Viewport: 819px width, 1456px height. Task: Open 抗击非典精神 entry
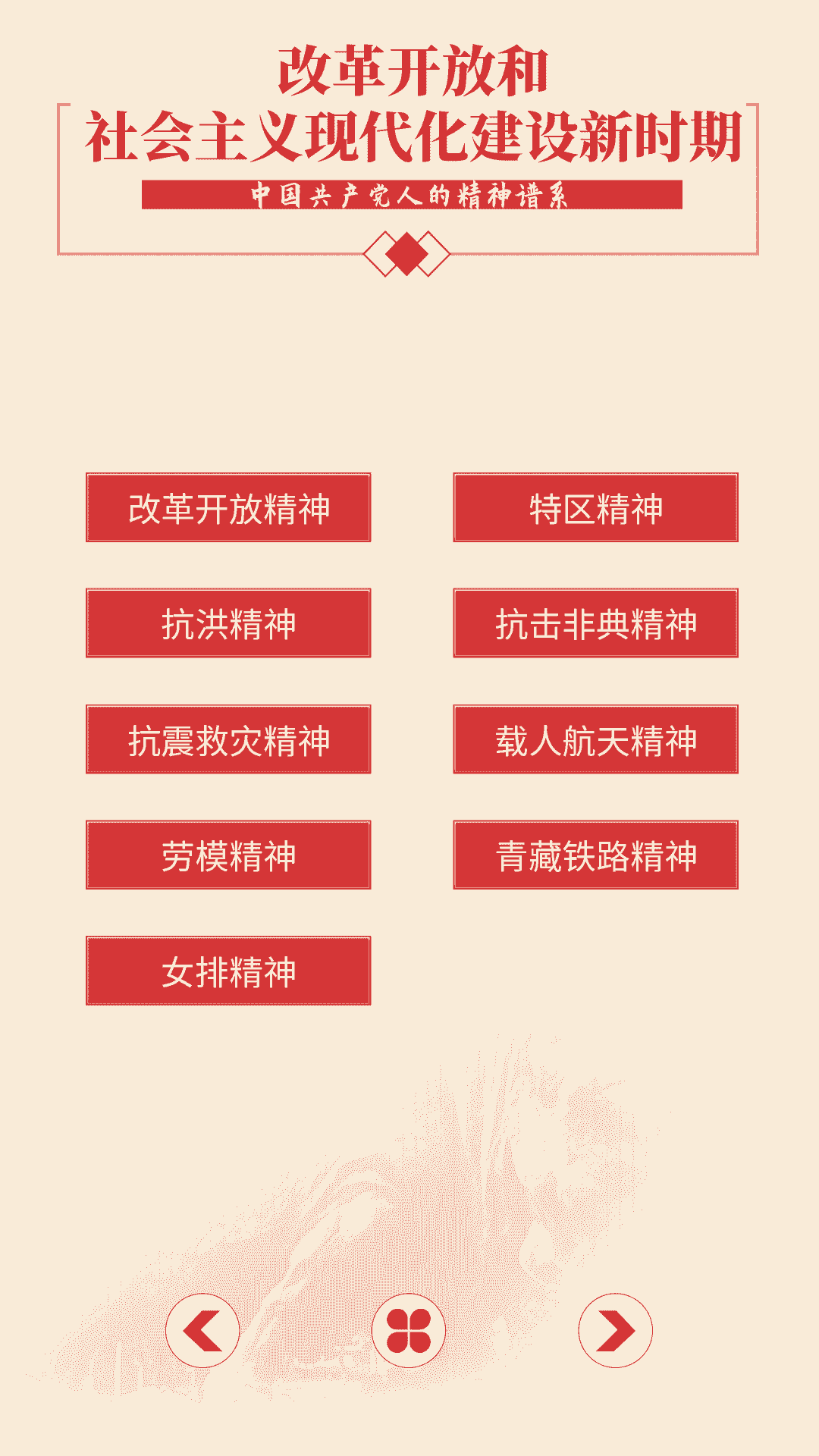(x=595, y=623)
